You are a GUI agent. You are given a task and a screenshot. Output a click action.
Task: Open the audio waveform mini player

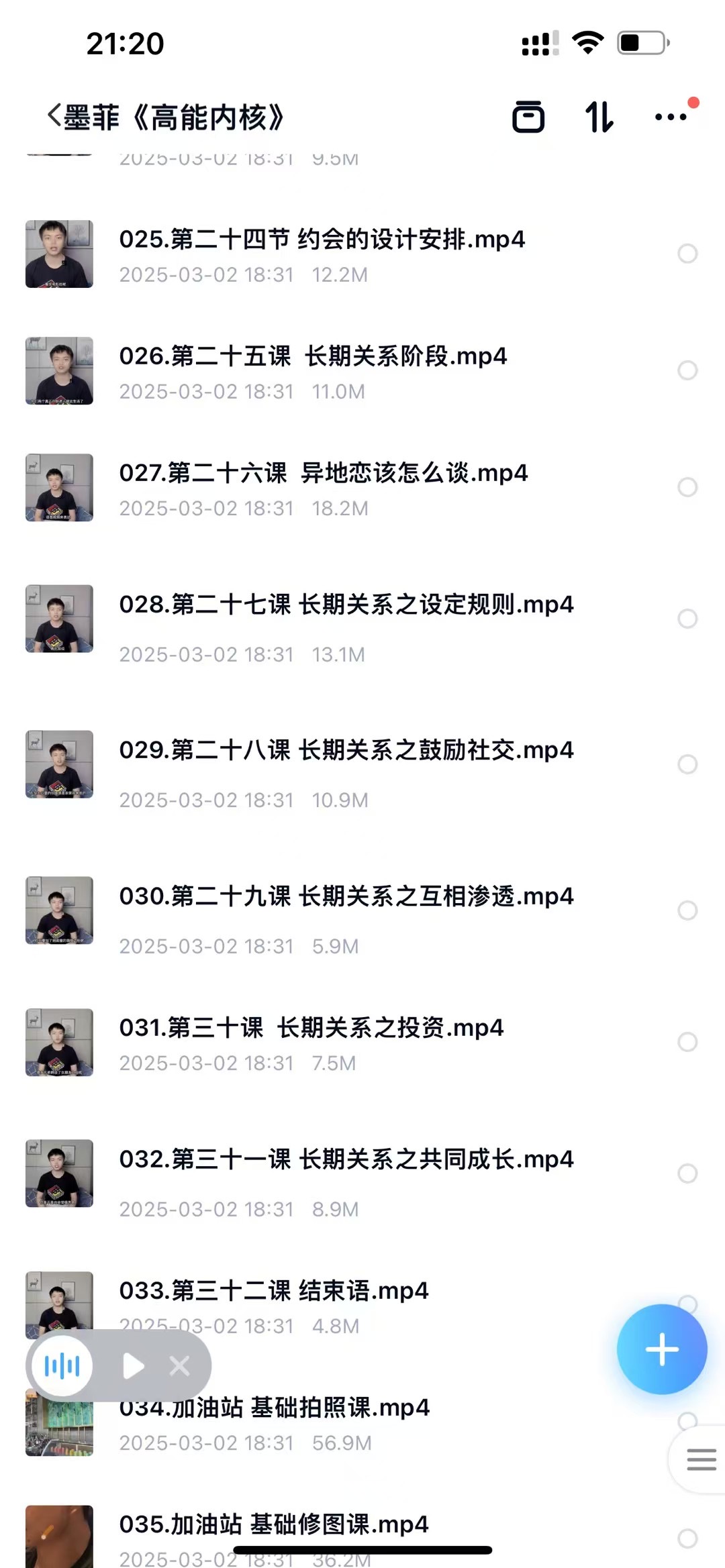click(x=62, y=1365)
